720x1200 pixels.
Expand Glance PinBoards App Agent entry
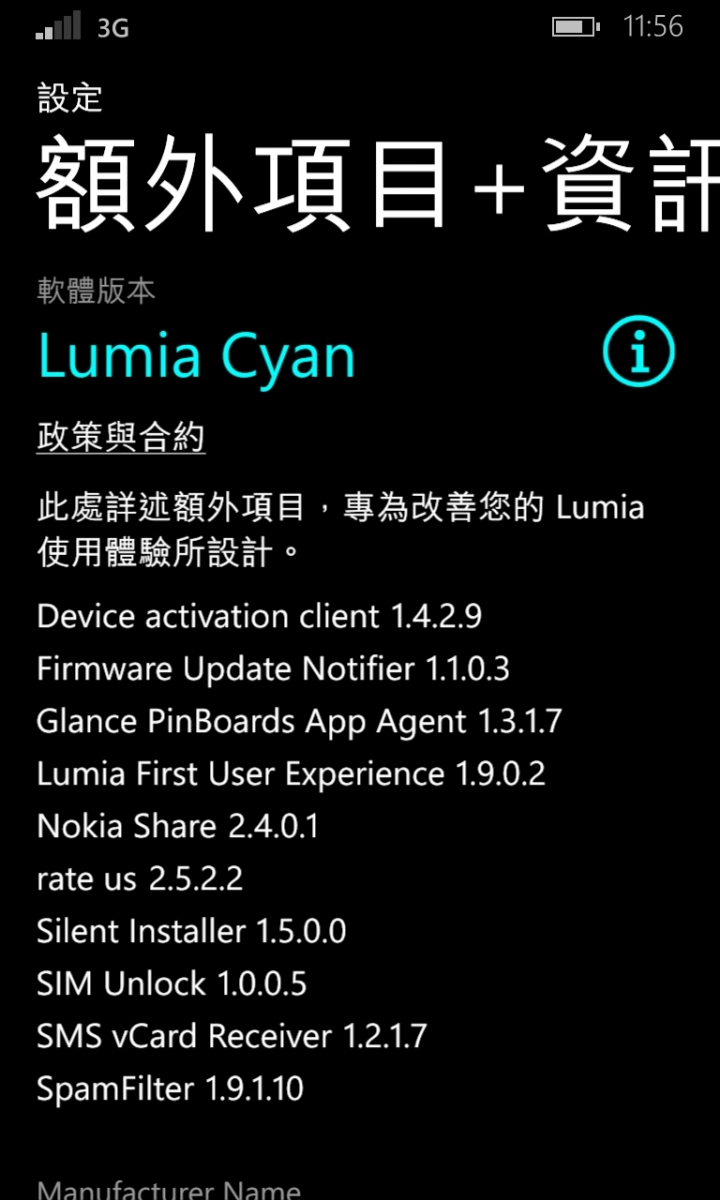tap(298, 721)
